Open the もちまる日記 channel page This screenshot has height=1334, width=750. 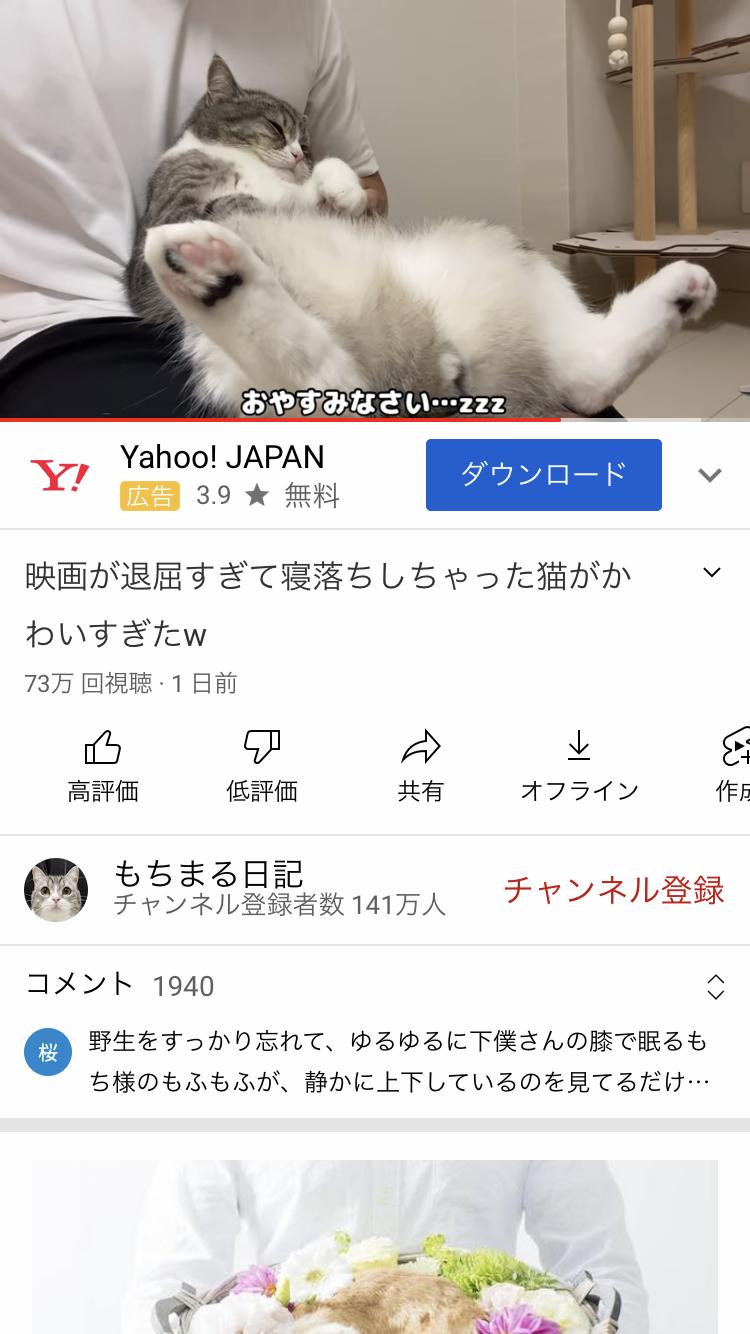click(56, 889)
